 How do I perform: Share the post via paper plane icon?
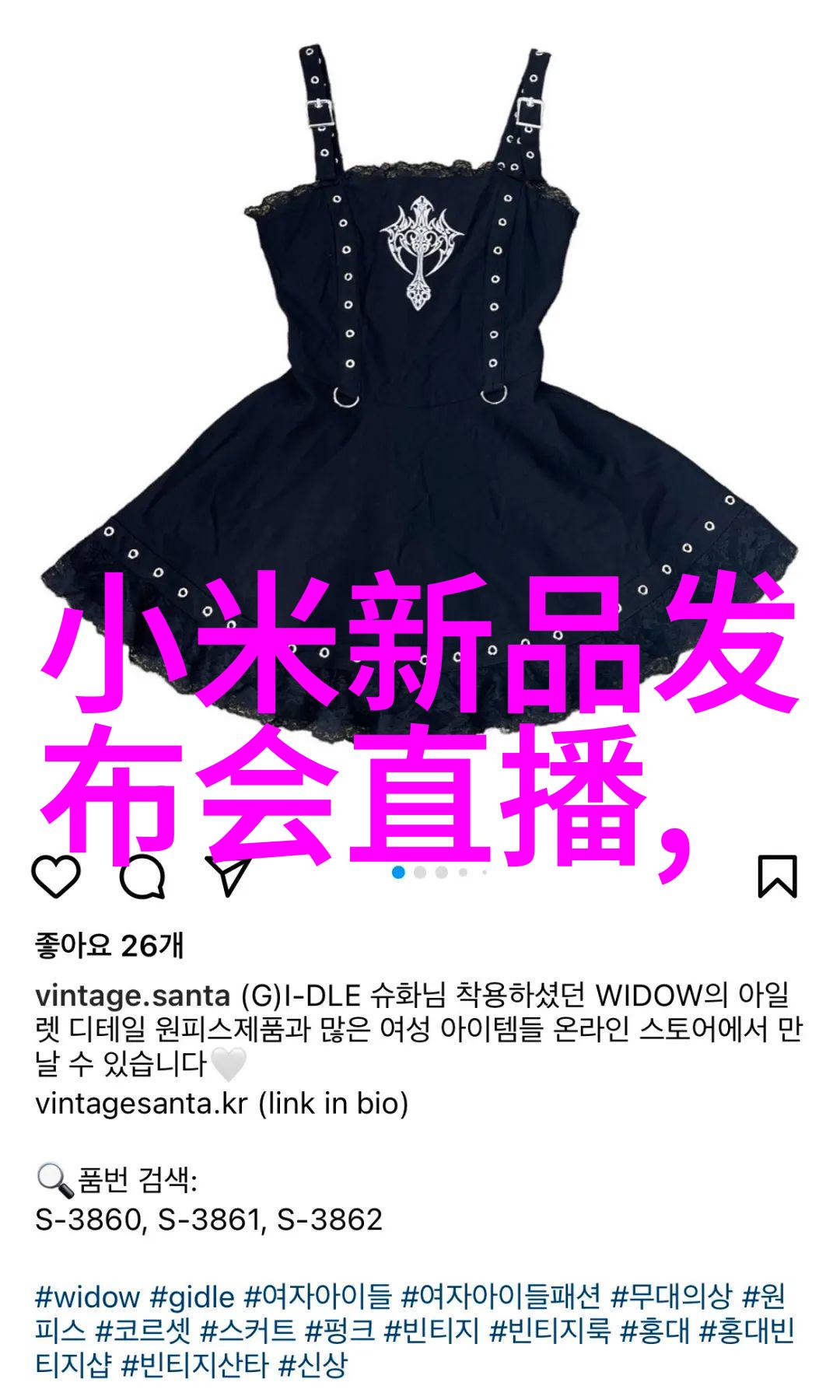(x=228, y=877)
